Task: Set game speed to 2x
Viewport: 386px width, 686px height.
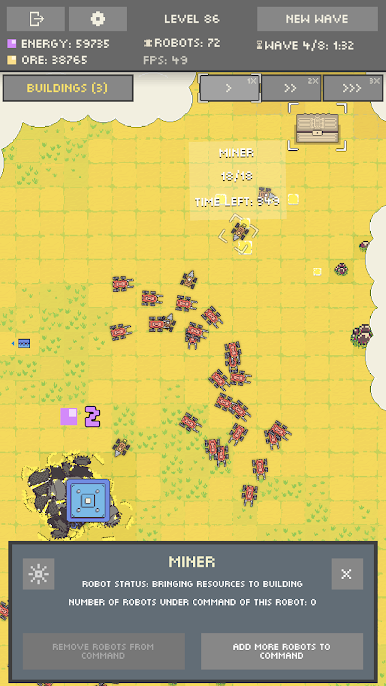Action: 291,88
